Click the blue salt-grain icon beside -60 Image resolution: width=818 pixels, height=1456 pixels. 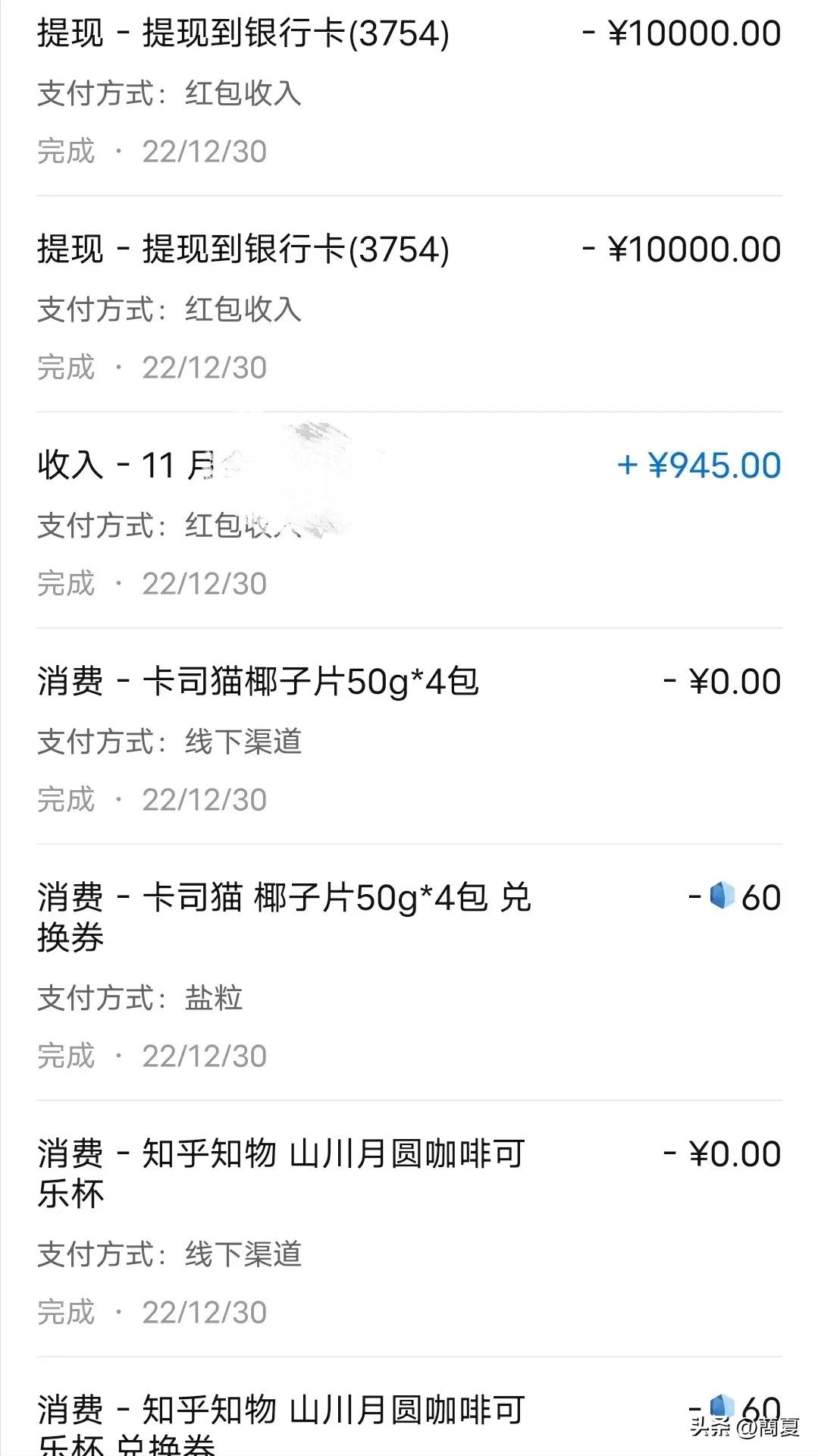(720, 898)
